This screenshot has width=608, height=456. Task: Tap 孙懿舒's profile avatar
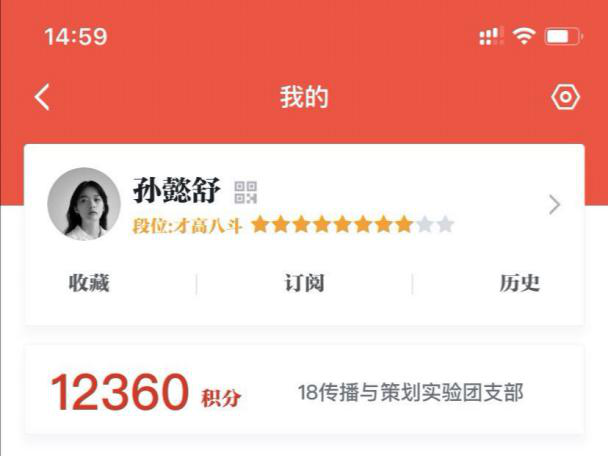(84, 204)
